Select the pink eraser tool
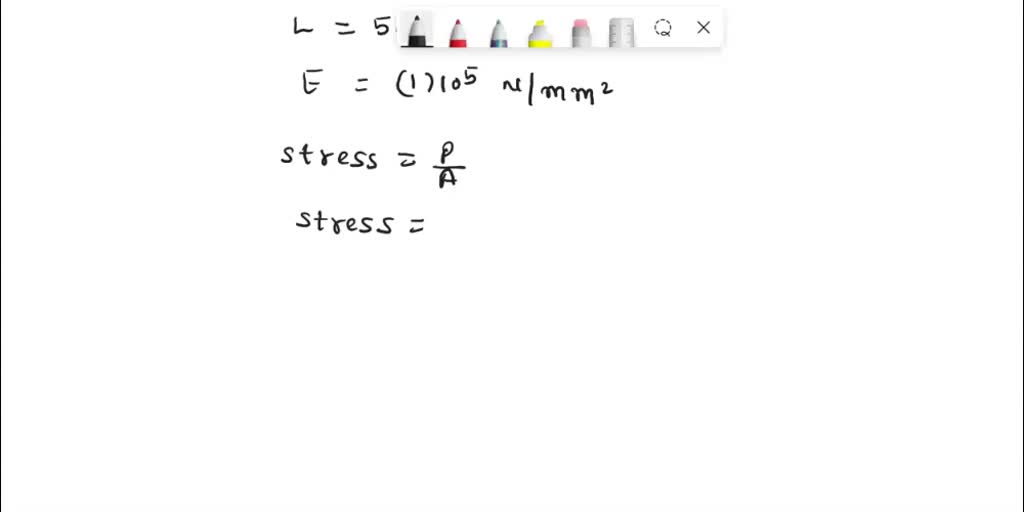 point(581,31)
